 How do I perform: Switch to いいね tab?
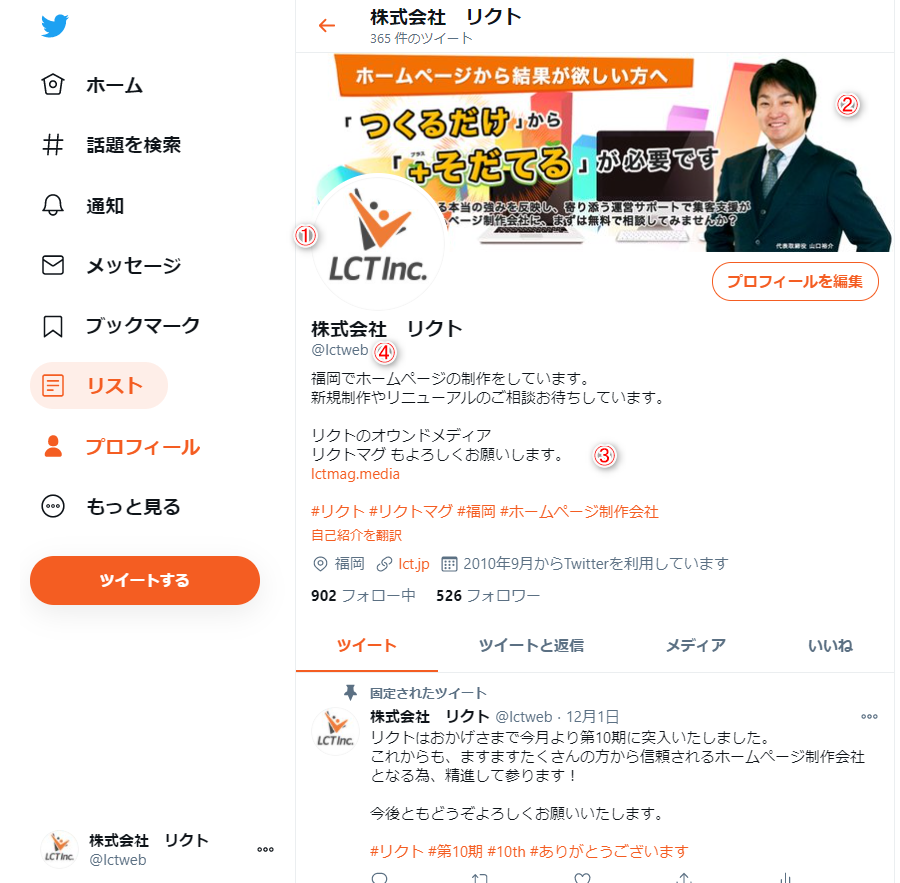click(x=830, y=645)
